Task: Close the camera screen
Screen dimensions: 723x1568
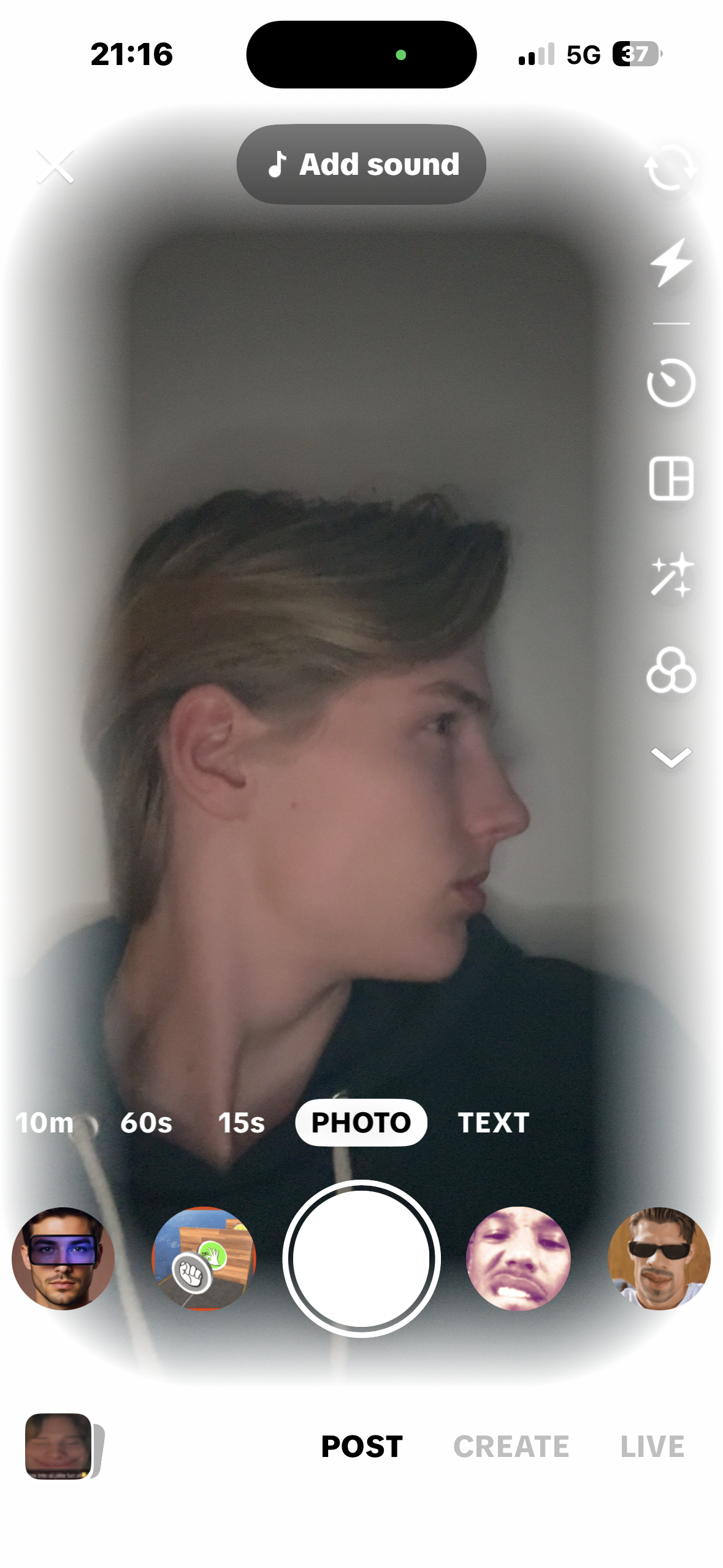Action: 55,166
